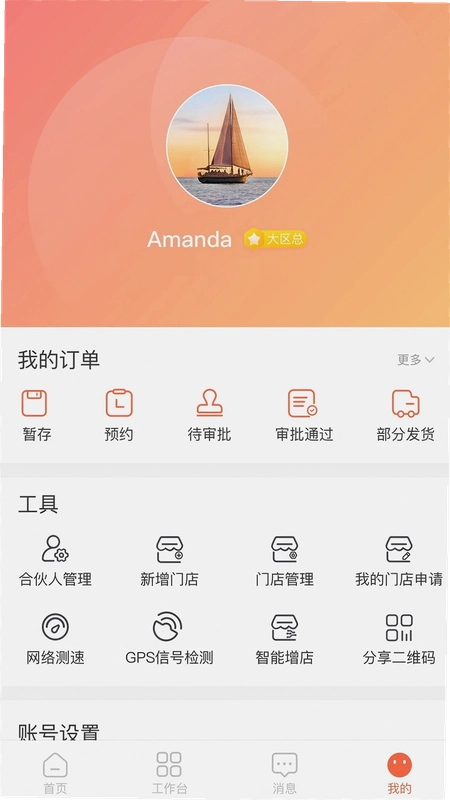
Task: Switch to the 工作台 tab
Action: click(169, 773)
